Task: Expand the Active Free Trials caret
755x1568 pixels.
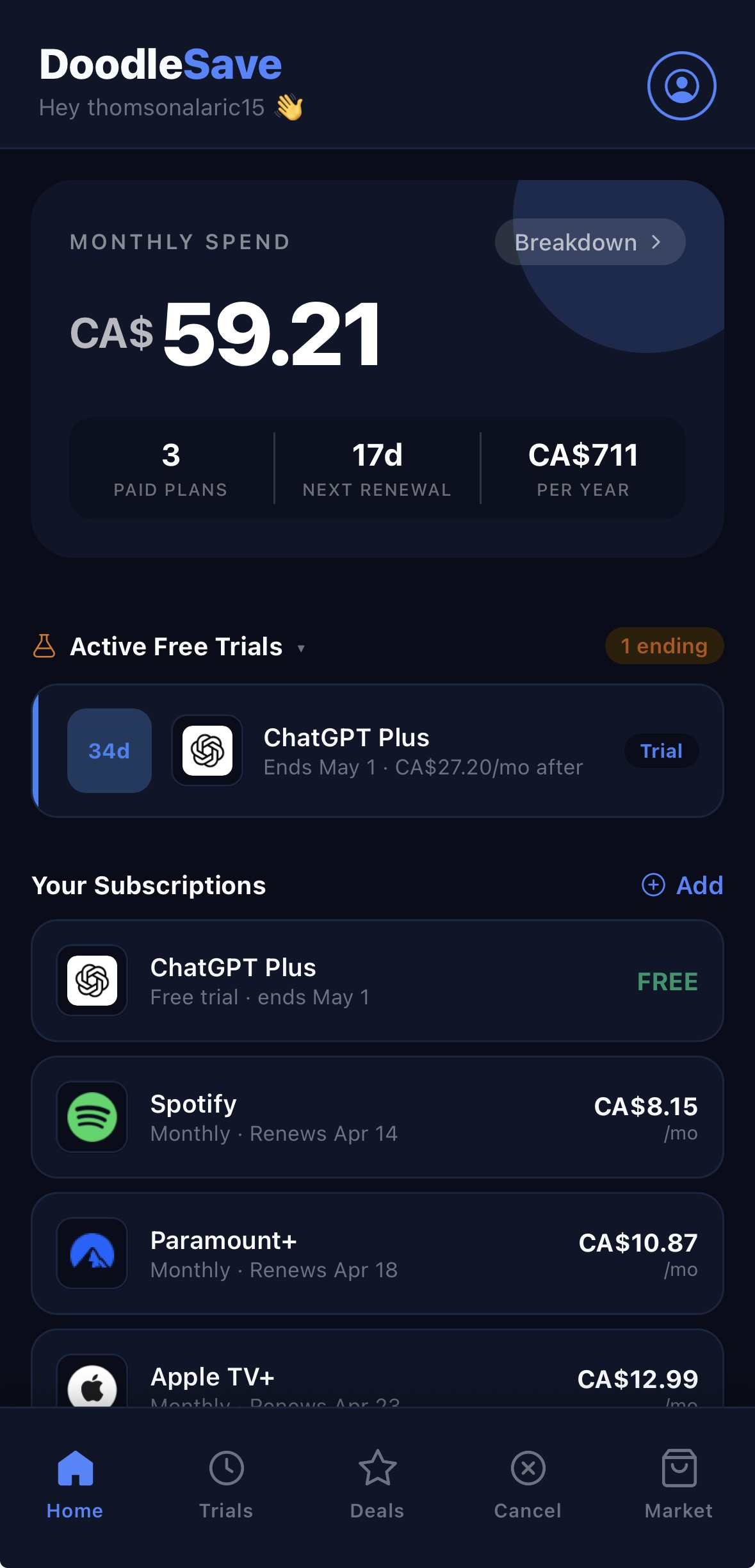Action: (x=301, y=648)
